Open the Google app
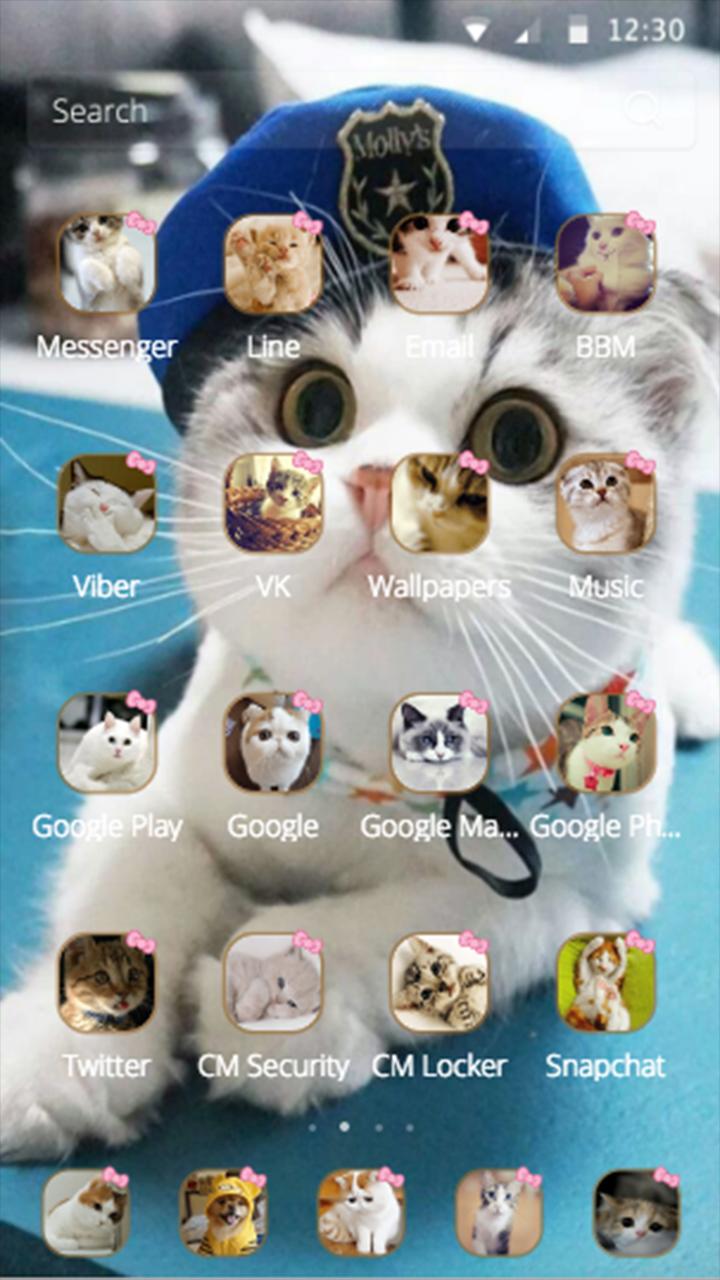The height and width of the screenshot is (1280, 720). click(273, 744)
